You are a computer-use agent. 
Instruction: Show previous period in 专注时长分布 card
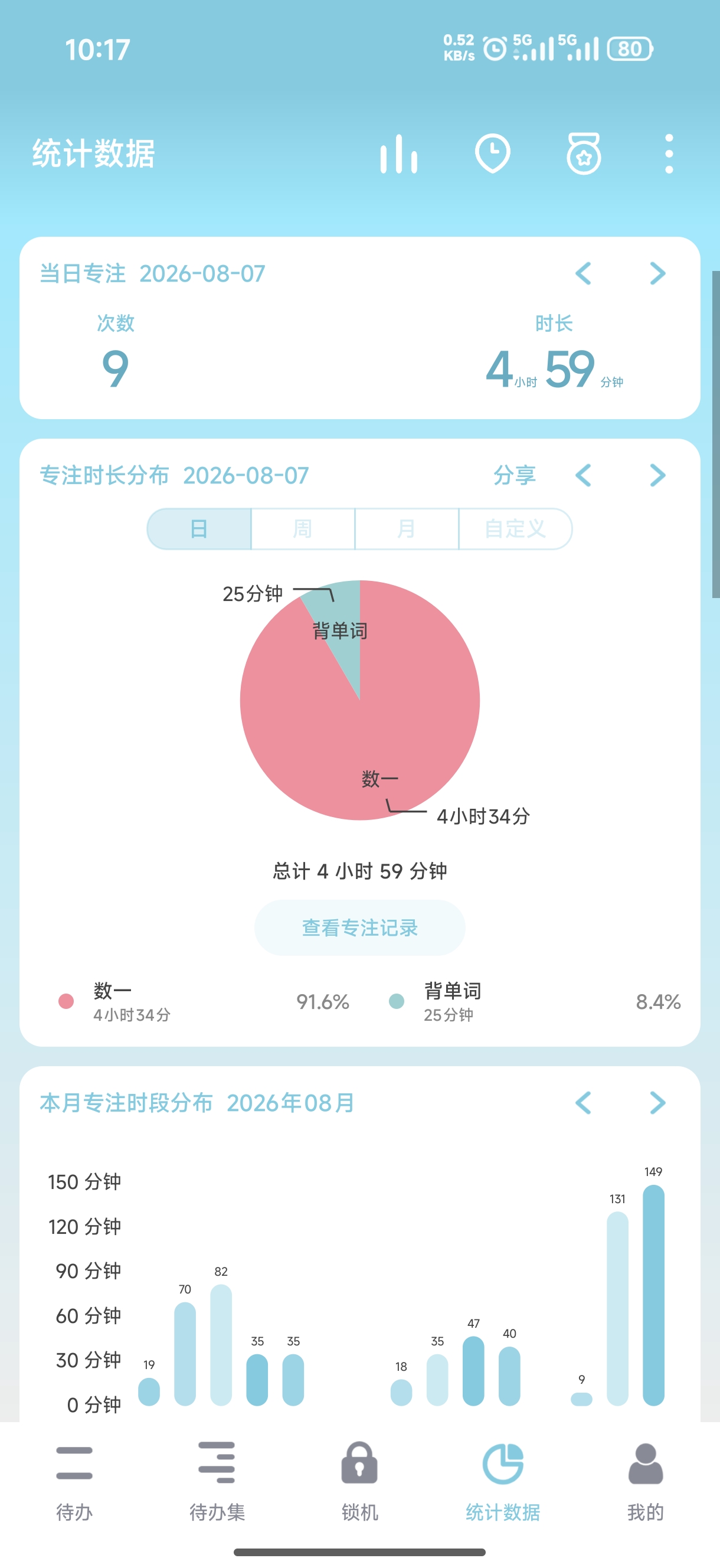(583, 475)
